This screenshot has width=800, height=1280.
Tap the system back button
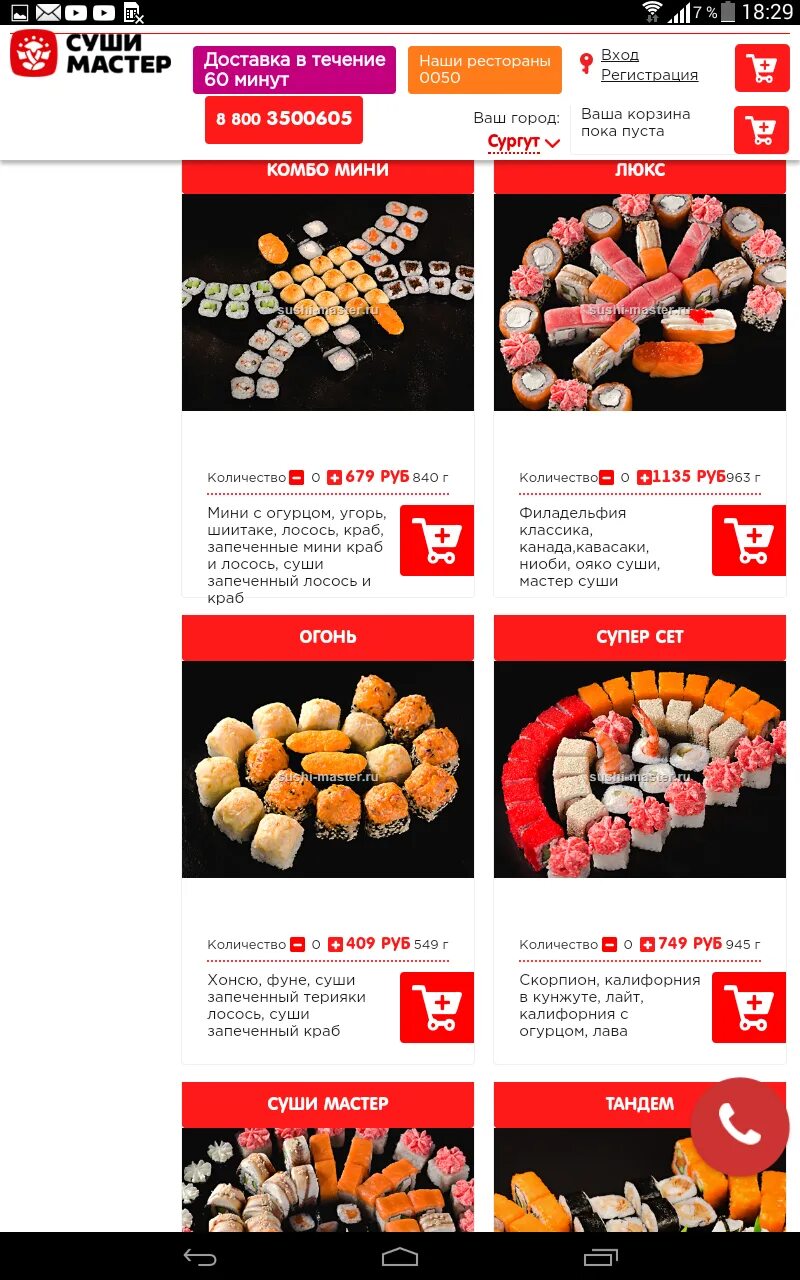point(200,1257)
